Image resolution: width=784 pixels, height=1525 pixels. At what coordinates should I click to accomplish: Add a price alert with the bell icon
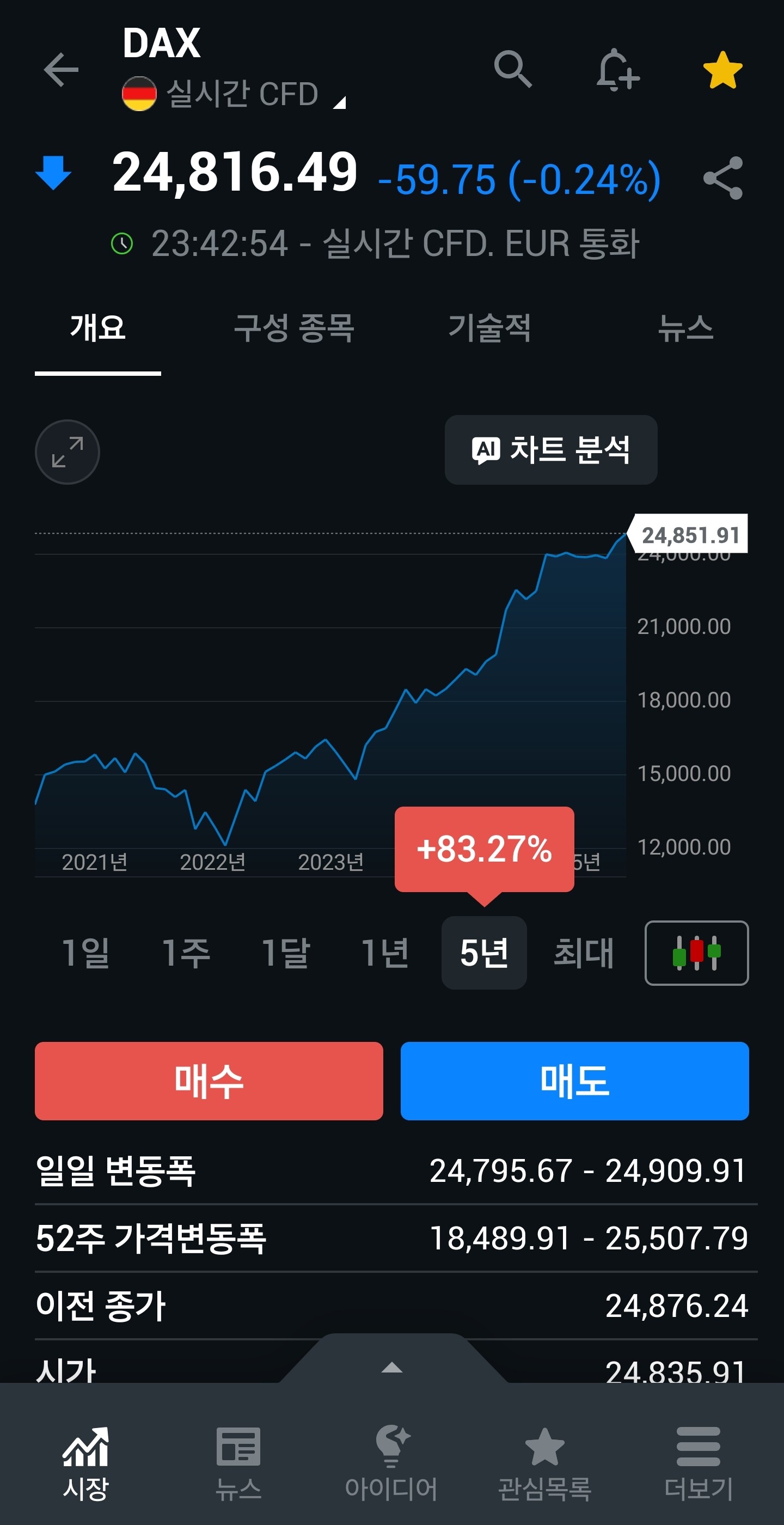tap(617, 70)
